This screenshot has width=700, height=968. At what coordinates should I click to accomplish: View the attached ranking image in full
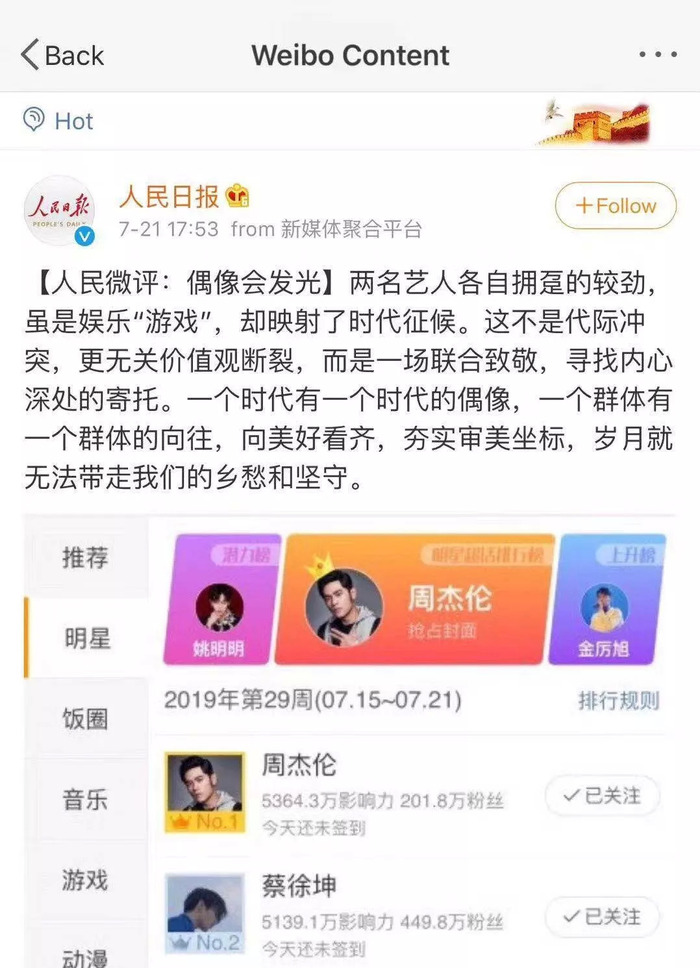(x=350, y=740)
